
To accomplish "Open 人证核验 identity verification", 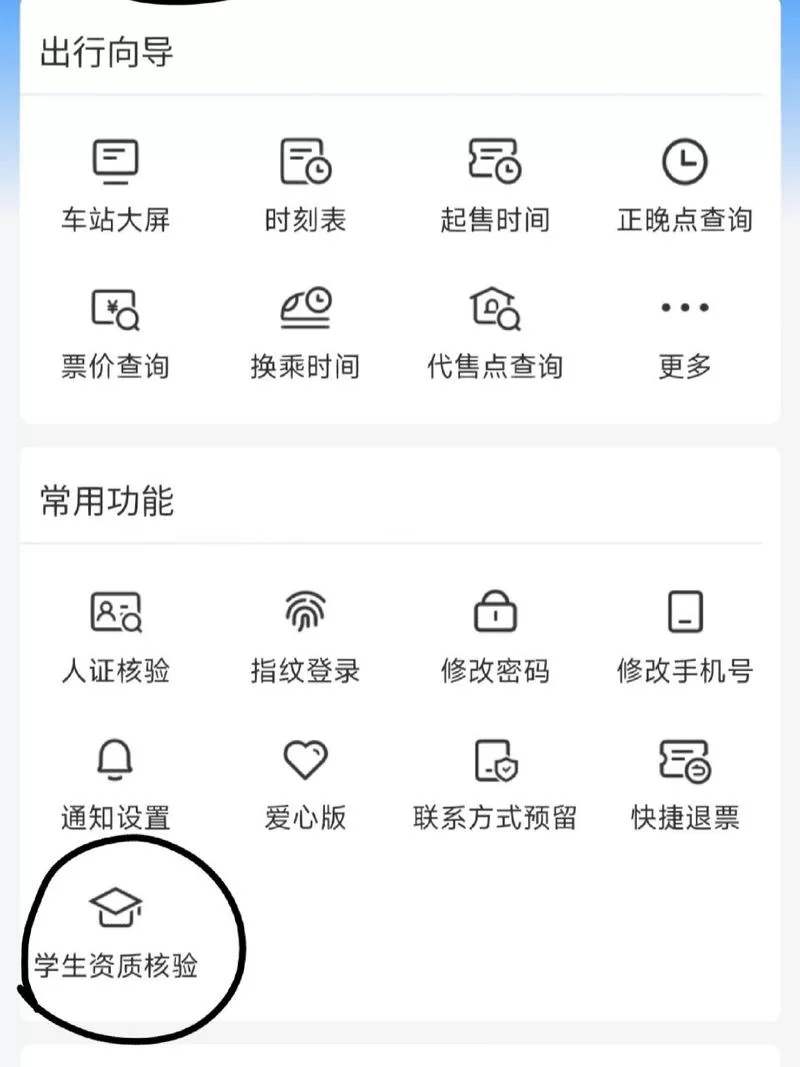I will click(x=115, y=635).
